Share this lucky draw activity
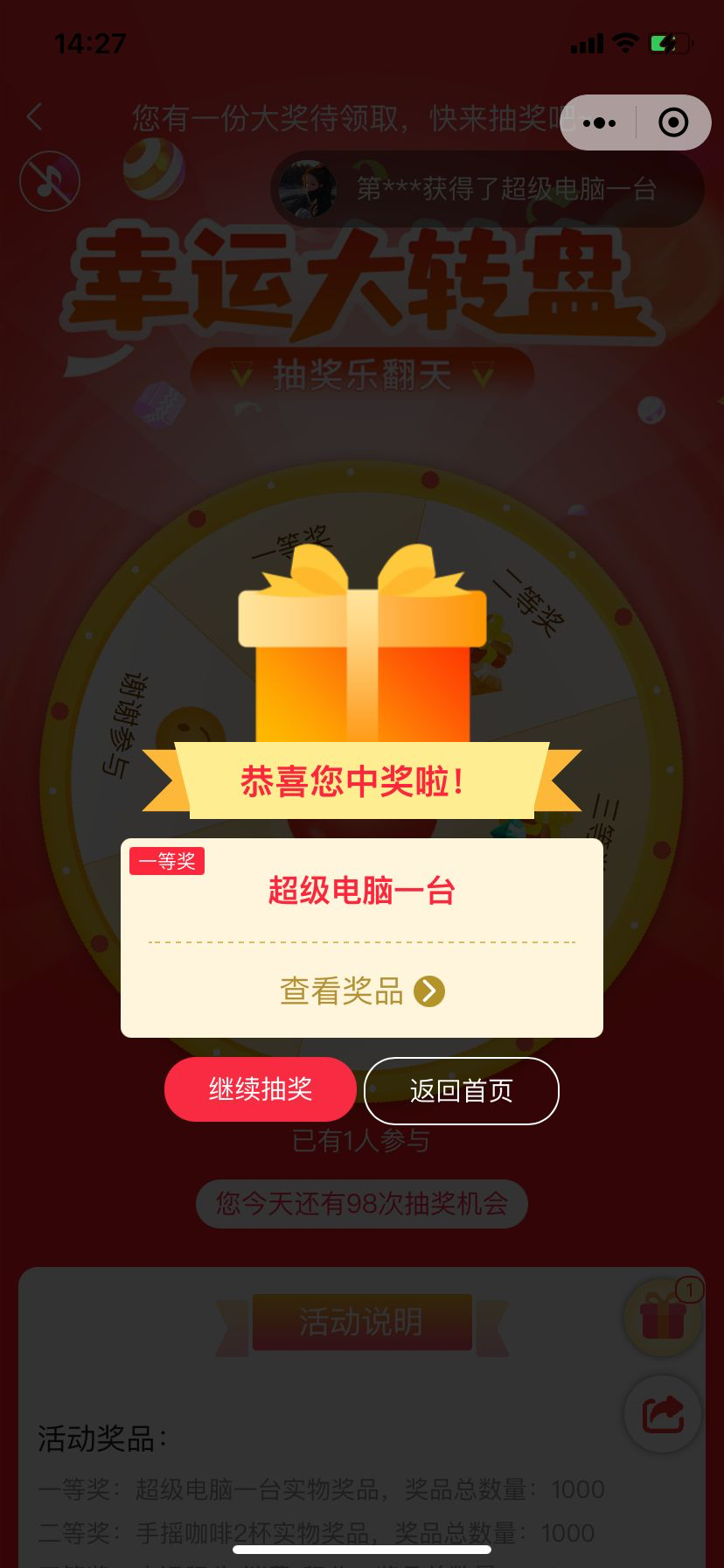724x1568 pixels. (663, 1414)
